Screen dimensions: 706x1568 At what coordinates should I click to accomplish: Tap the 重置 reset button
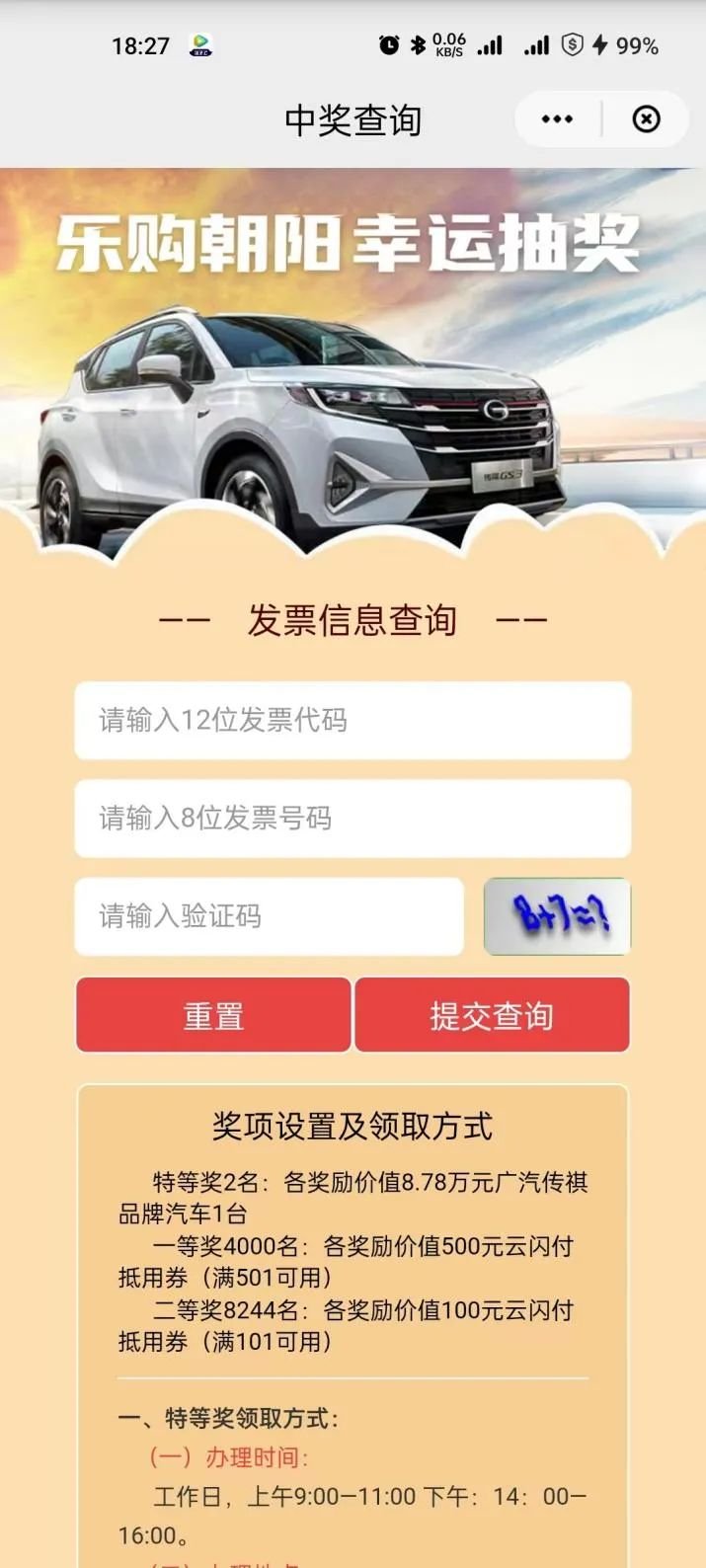(x=213, y=1015)
